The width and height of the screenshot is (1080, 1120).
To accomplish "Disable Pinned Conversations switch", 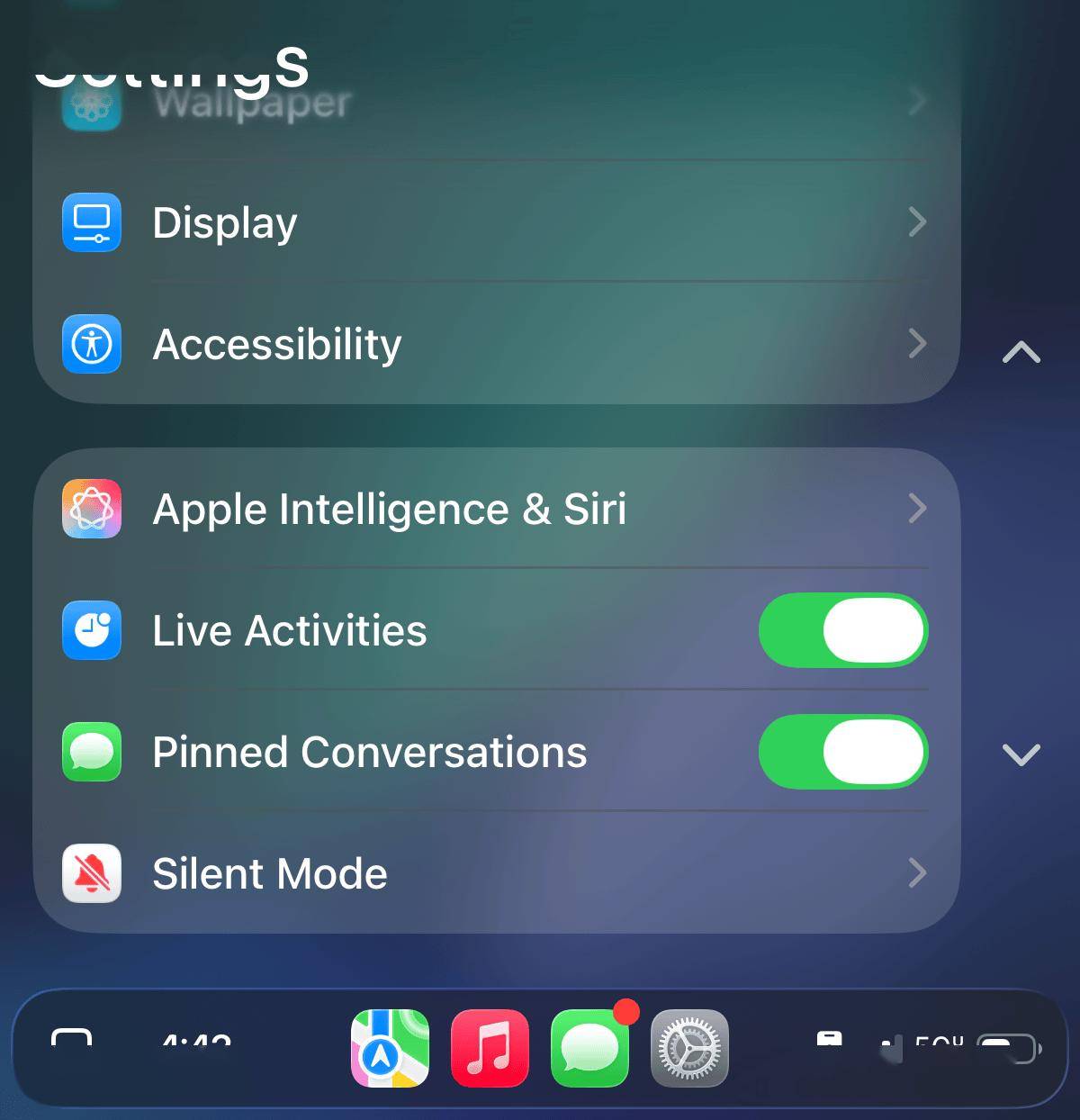I will [x=842, y=752].
